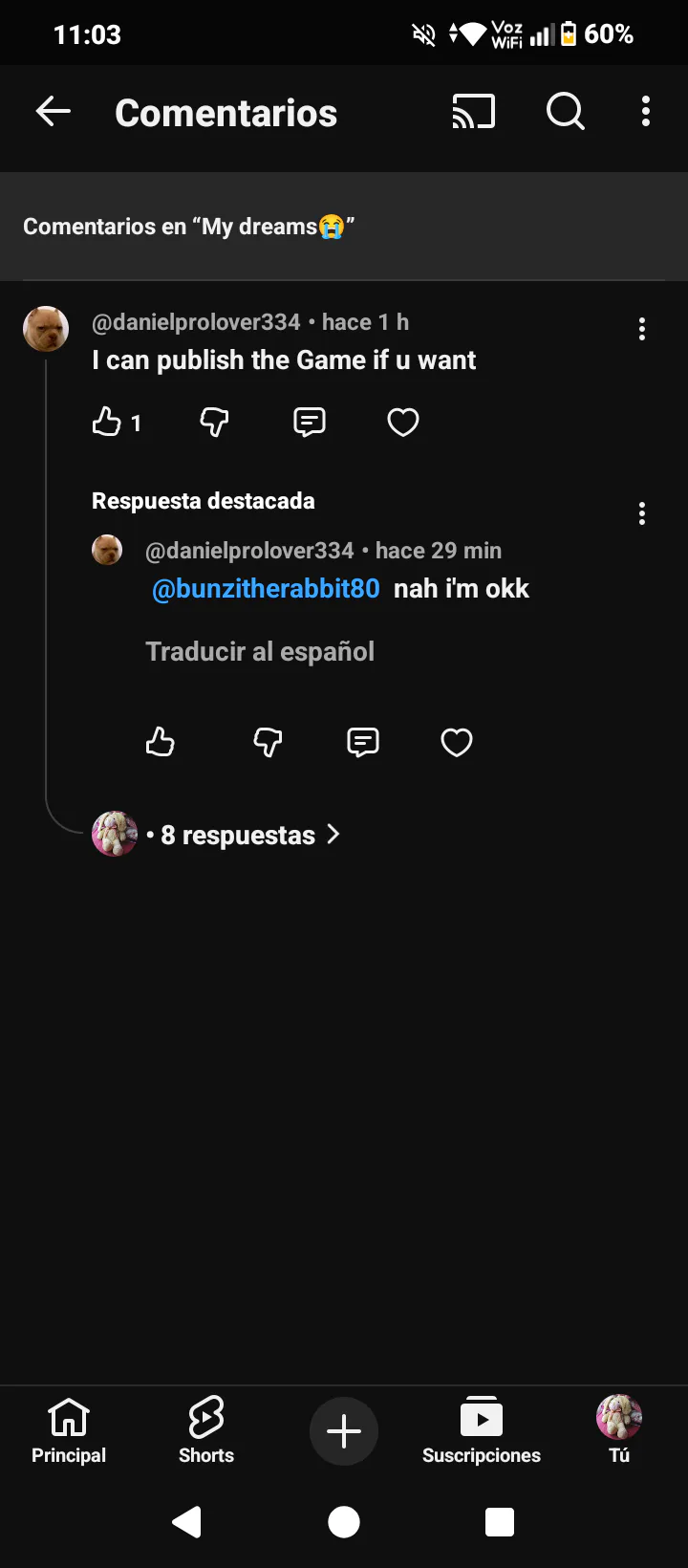Viewport: 688px width, 1568px height.
Task: Like the reply "nah i'm okk"
Action: (161, 742)
